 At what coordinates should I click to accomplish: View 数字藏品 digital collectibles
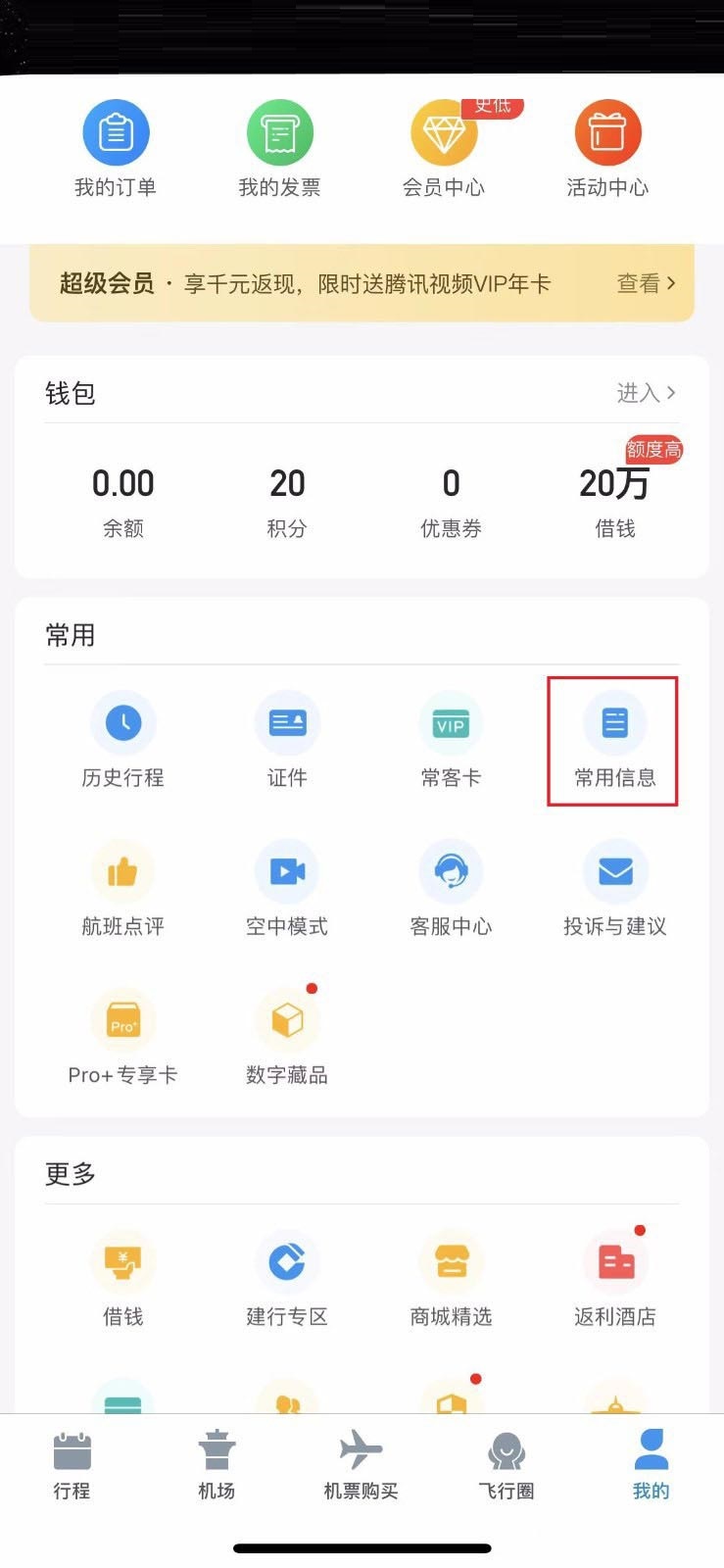tap(286, 1036)
